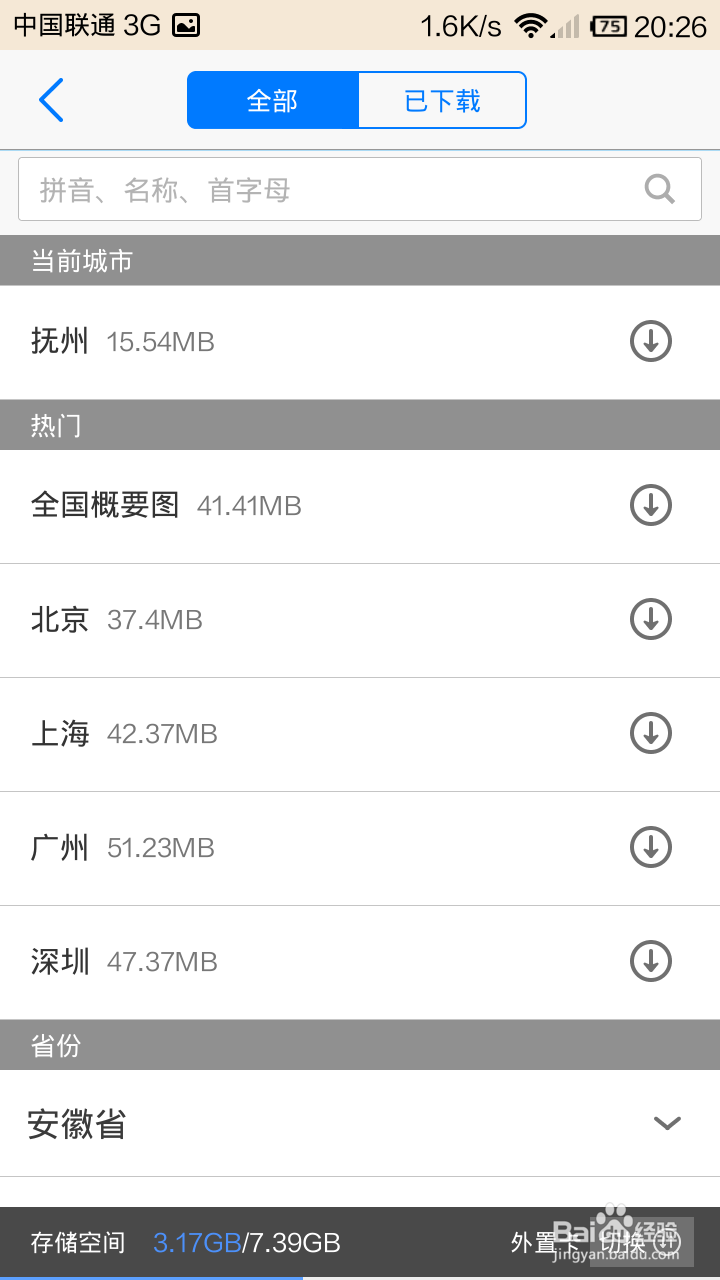Image resolution: width=720 pixels, height=1280 pixels.
Task: Download the 上海 offline map
Action: tap(651, 733)
